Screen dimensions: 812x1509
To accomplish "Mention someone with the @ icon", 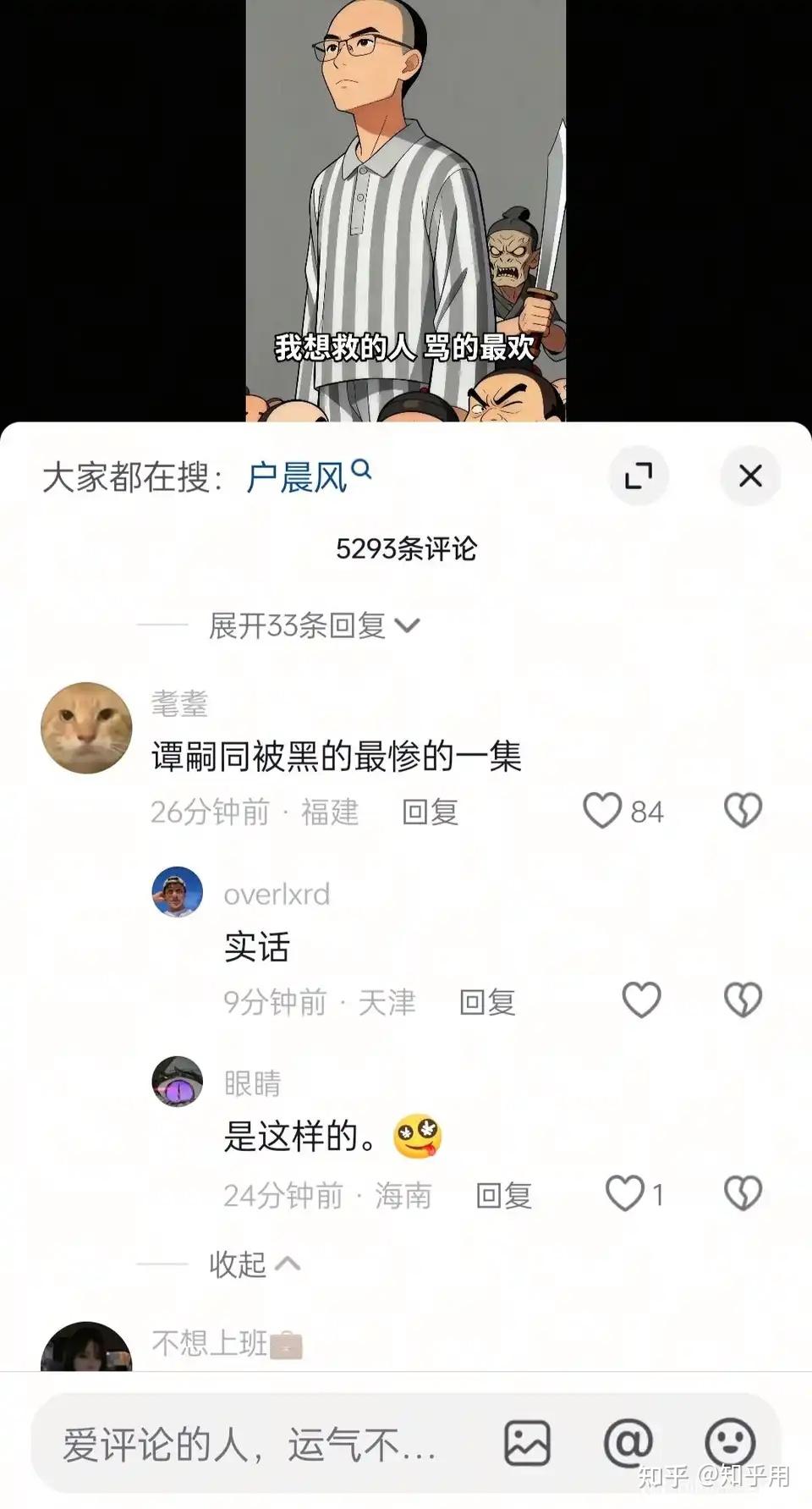I will point(628,1443).
